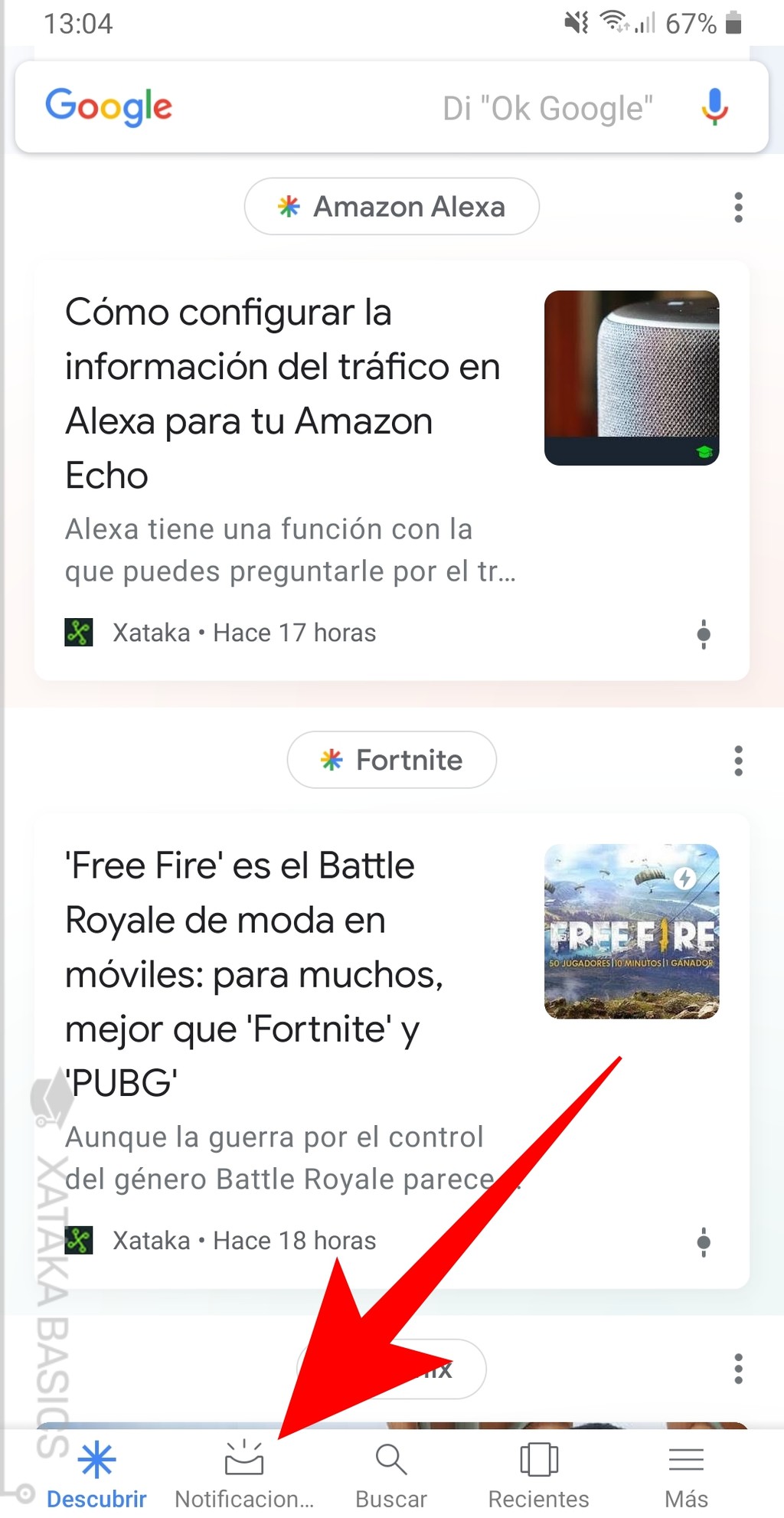Switch to the Descubrir tab
The height and width of the screenshot is (1518, 784).
click(x=97, y=1478)
